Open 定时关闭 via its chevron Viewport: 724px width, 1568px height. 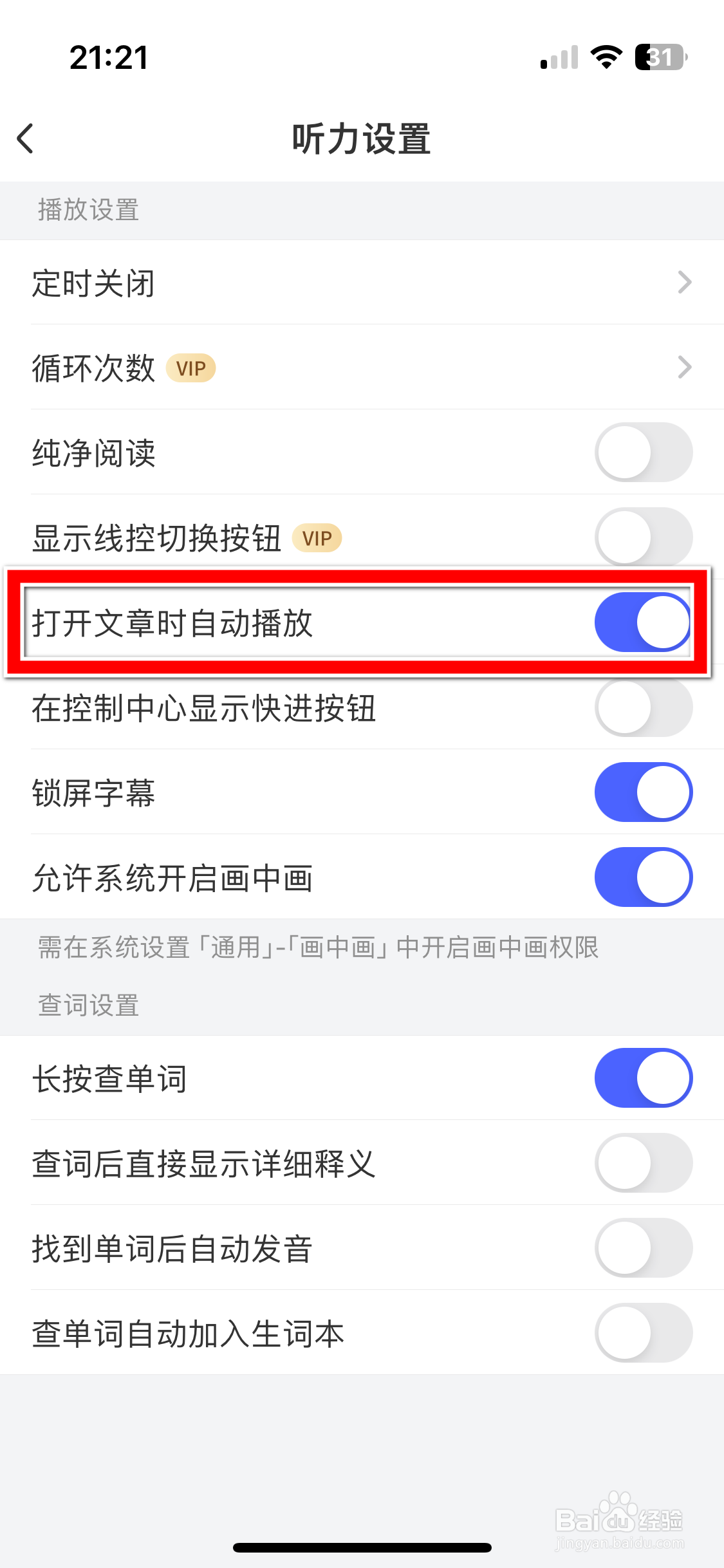[685, 283]
